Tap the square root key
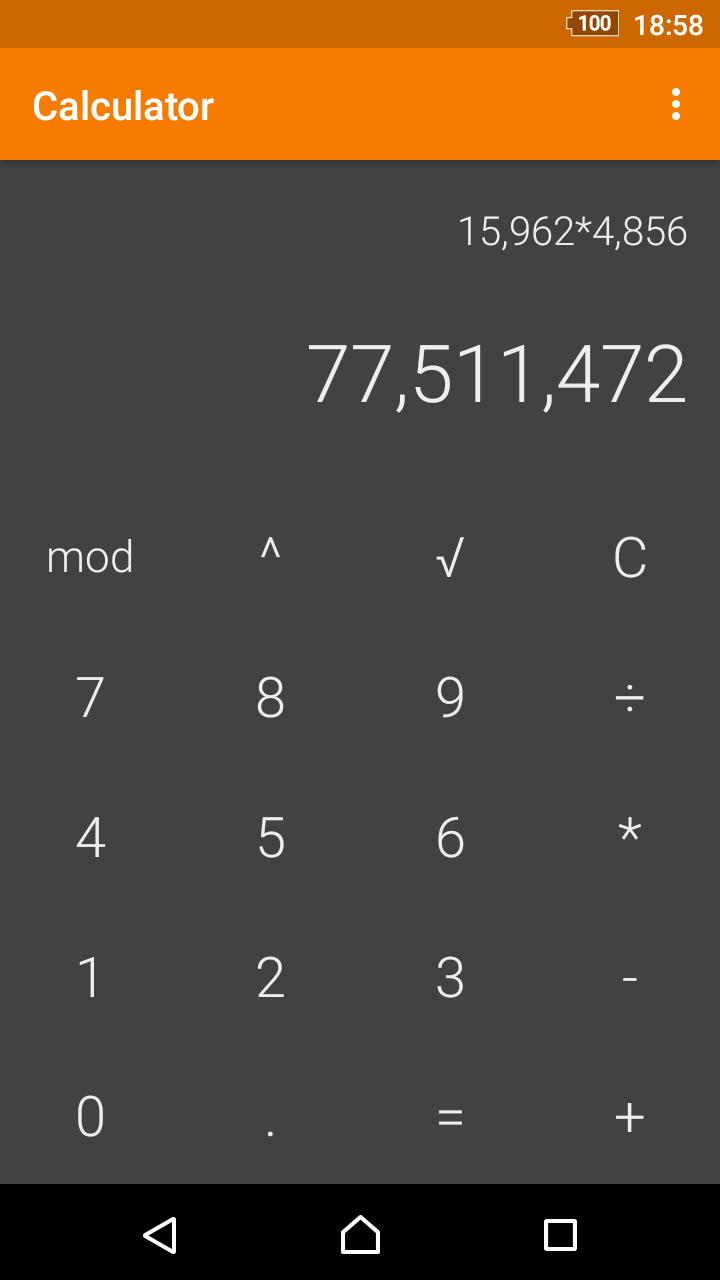This screenshot has height=1280, width=720. coord(450,557)
